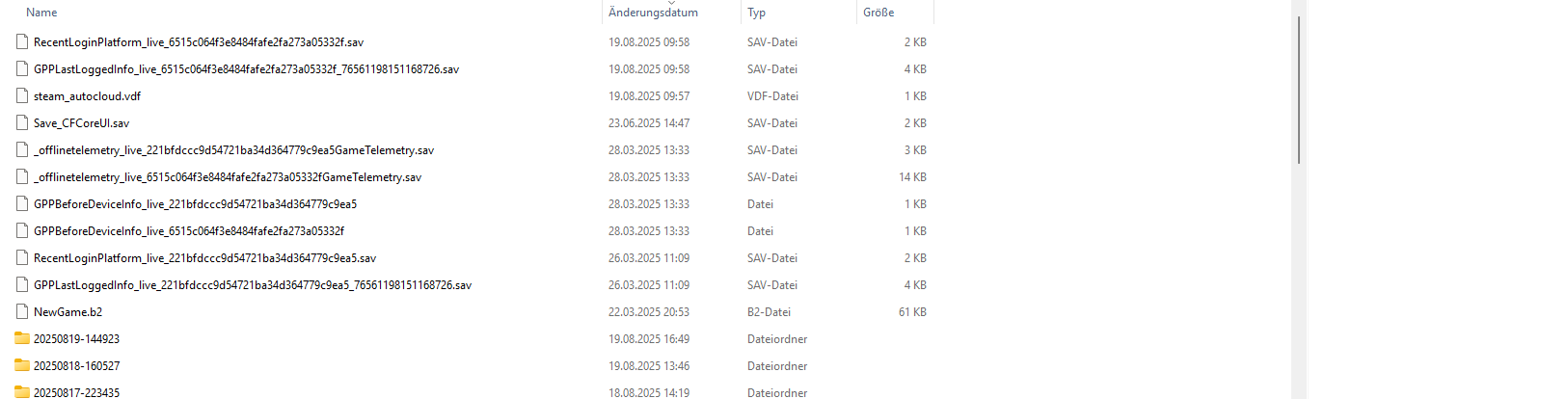1568x399 pixels.
Task: Sort by Änderungsdatum column header
Action: point(653,13)
